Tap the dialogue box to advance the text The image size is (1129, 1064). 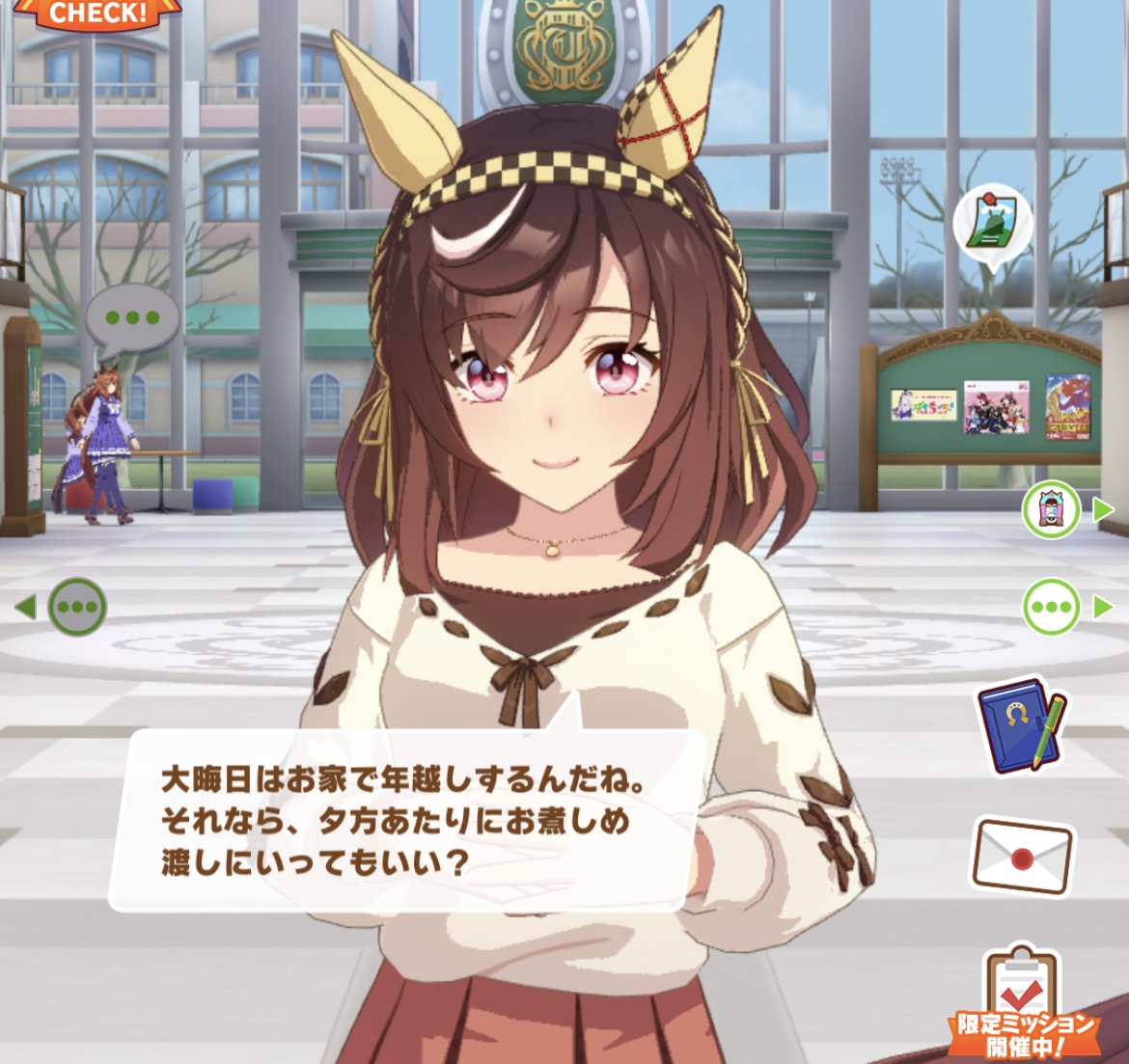tap(405, 820)
